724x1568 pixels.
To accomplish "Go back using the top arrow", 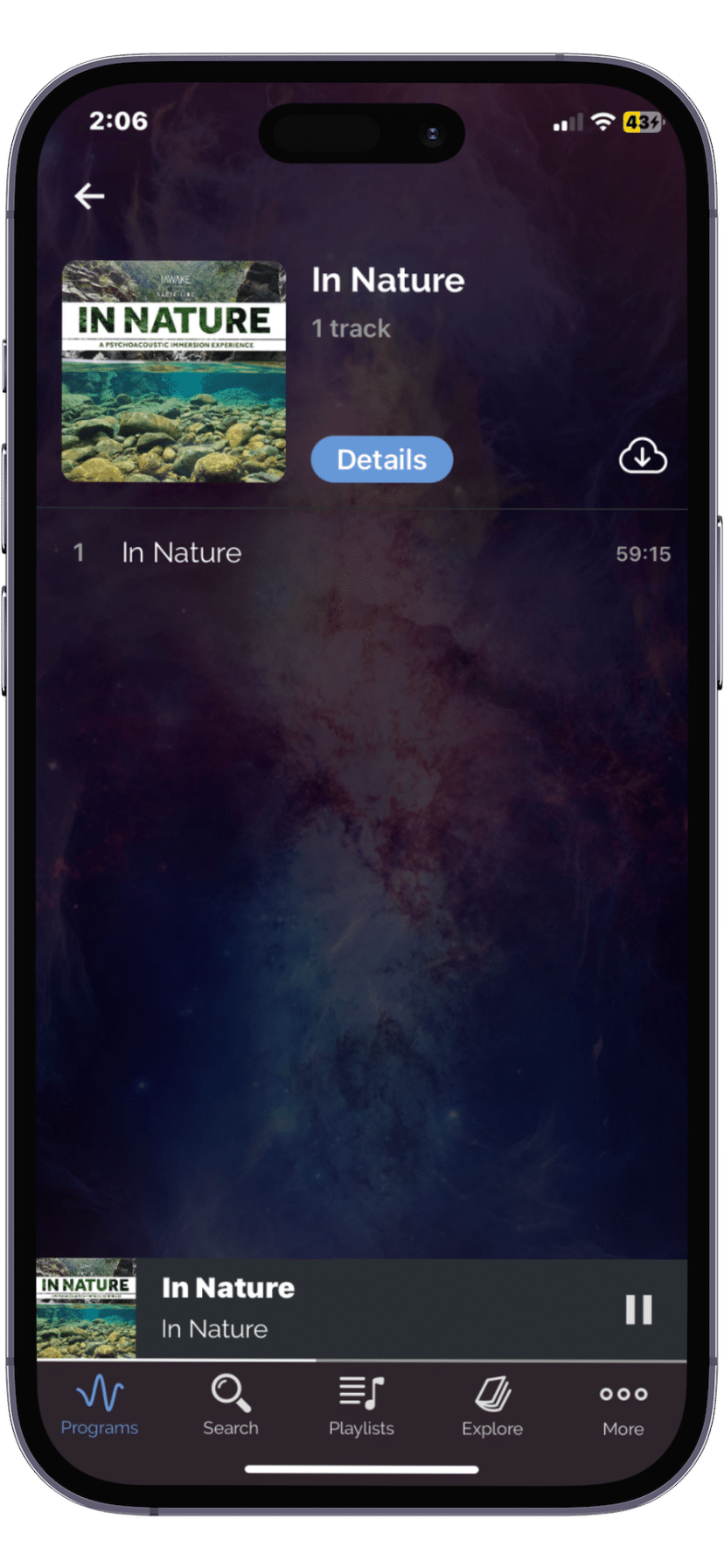I will pos(90,196).
